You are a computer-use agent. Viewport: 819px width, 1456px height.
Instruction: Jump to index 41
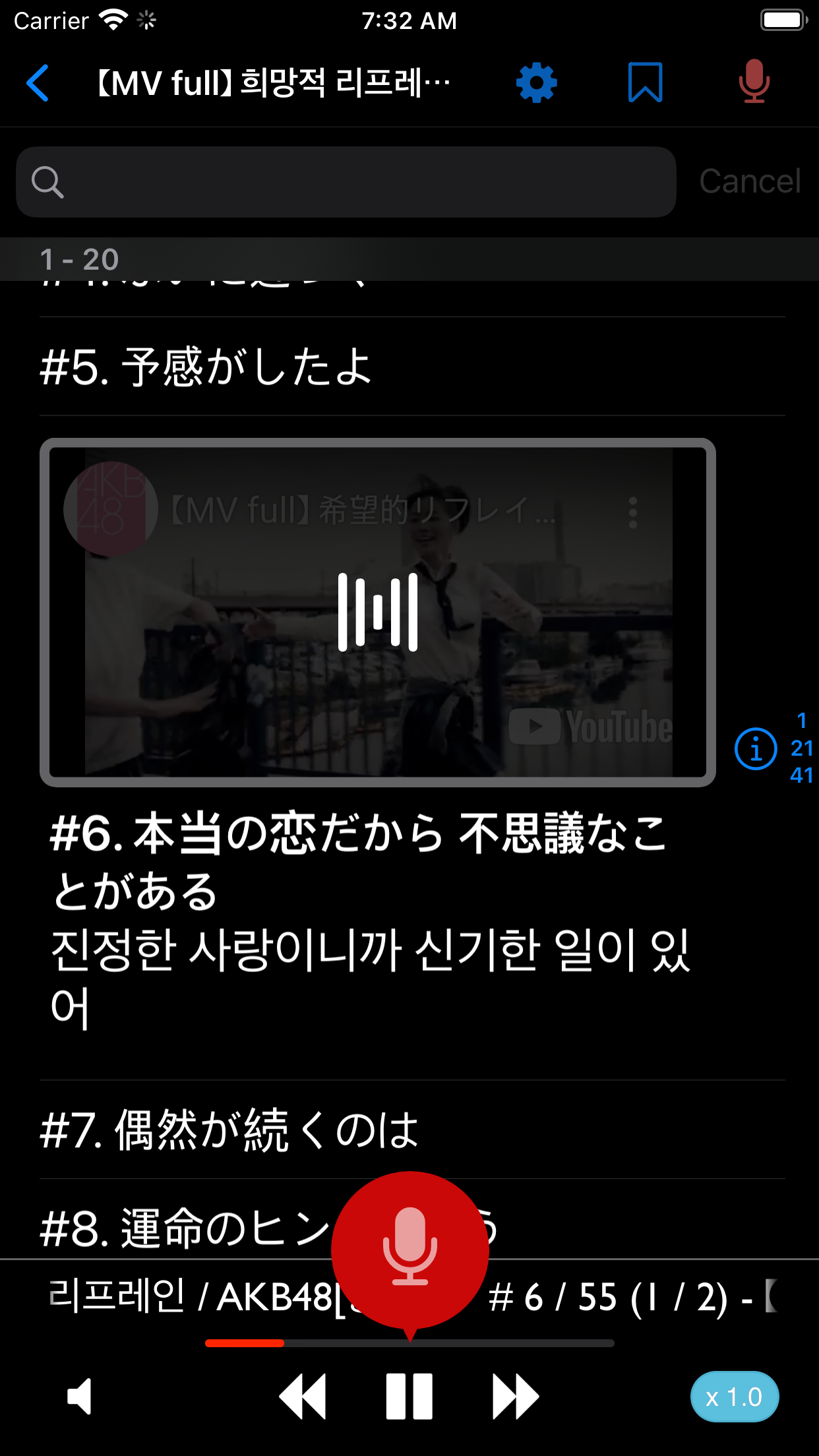point(802,775)
